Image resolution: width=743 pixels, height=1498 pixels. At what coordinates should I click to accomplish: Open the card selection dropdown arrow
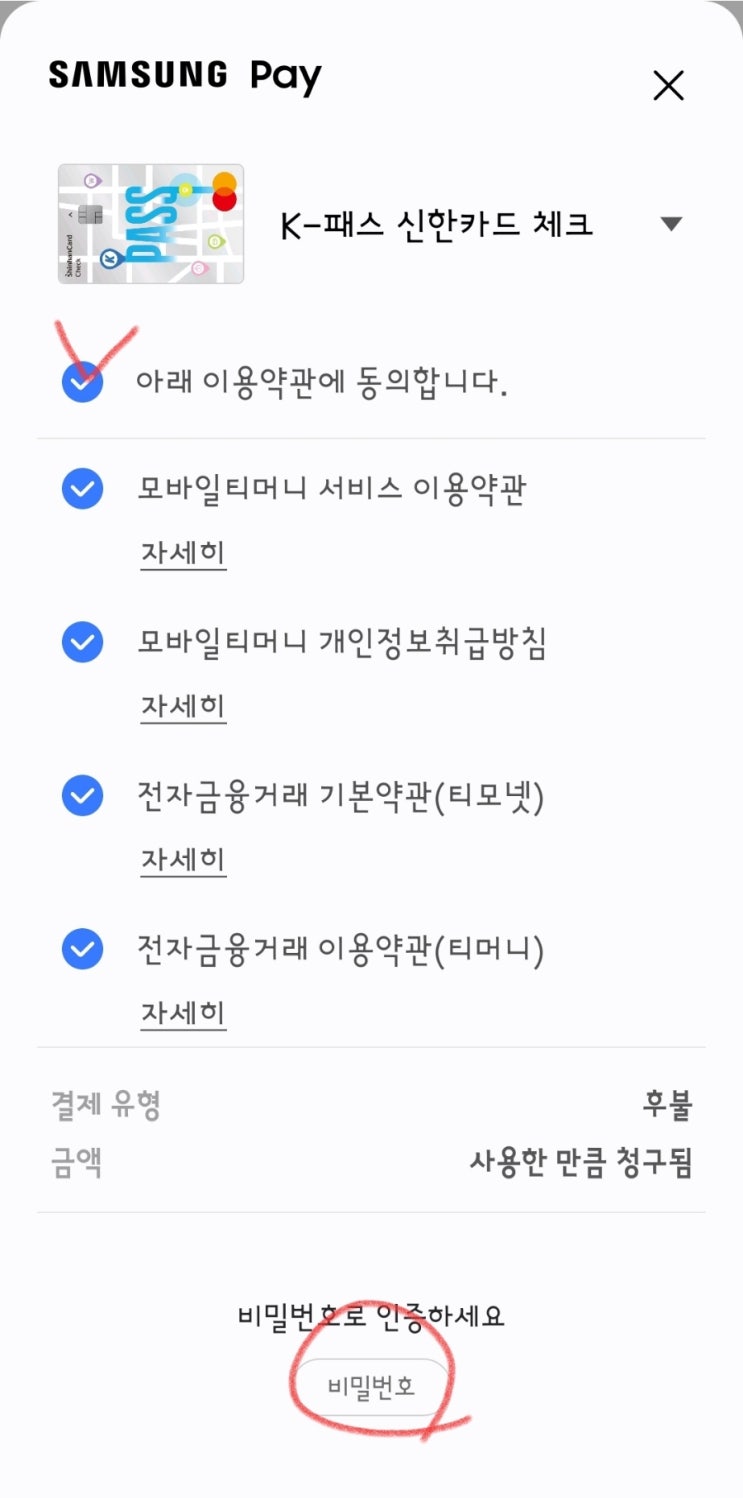[673, 224]
